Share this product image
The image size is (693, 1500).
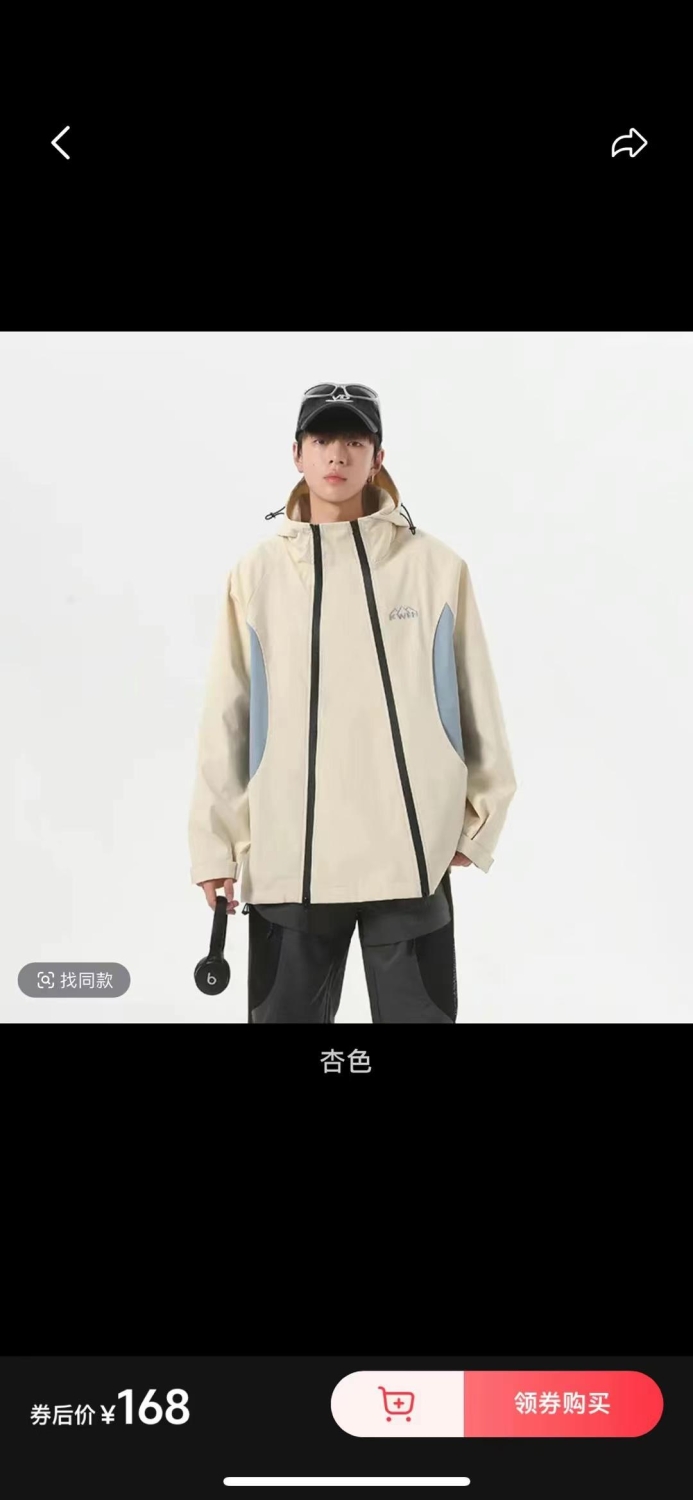pyautogui.click(x=629, y=143)
